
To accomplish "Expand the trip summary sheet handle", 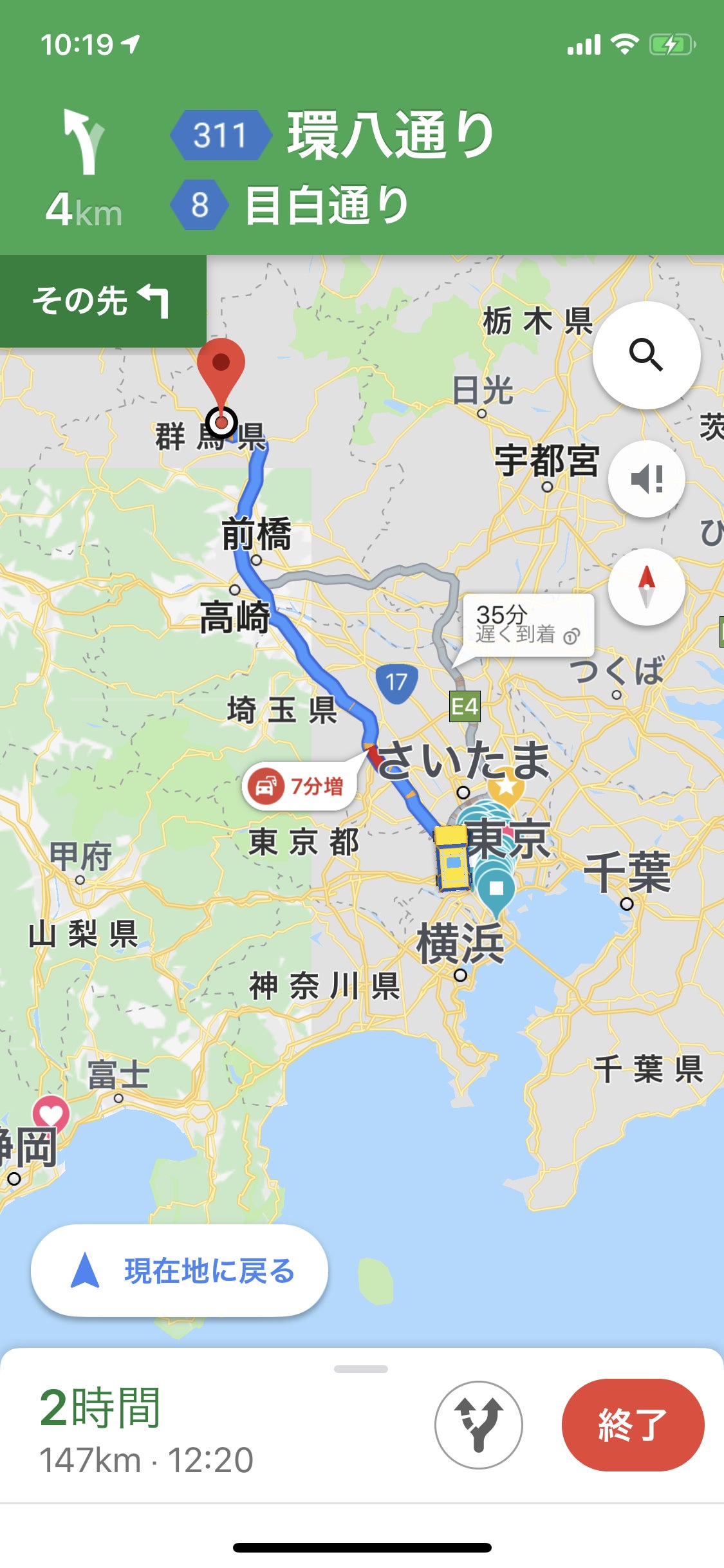I will pos(361,1368).
